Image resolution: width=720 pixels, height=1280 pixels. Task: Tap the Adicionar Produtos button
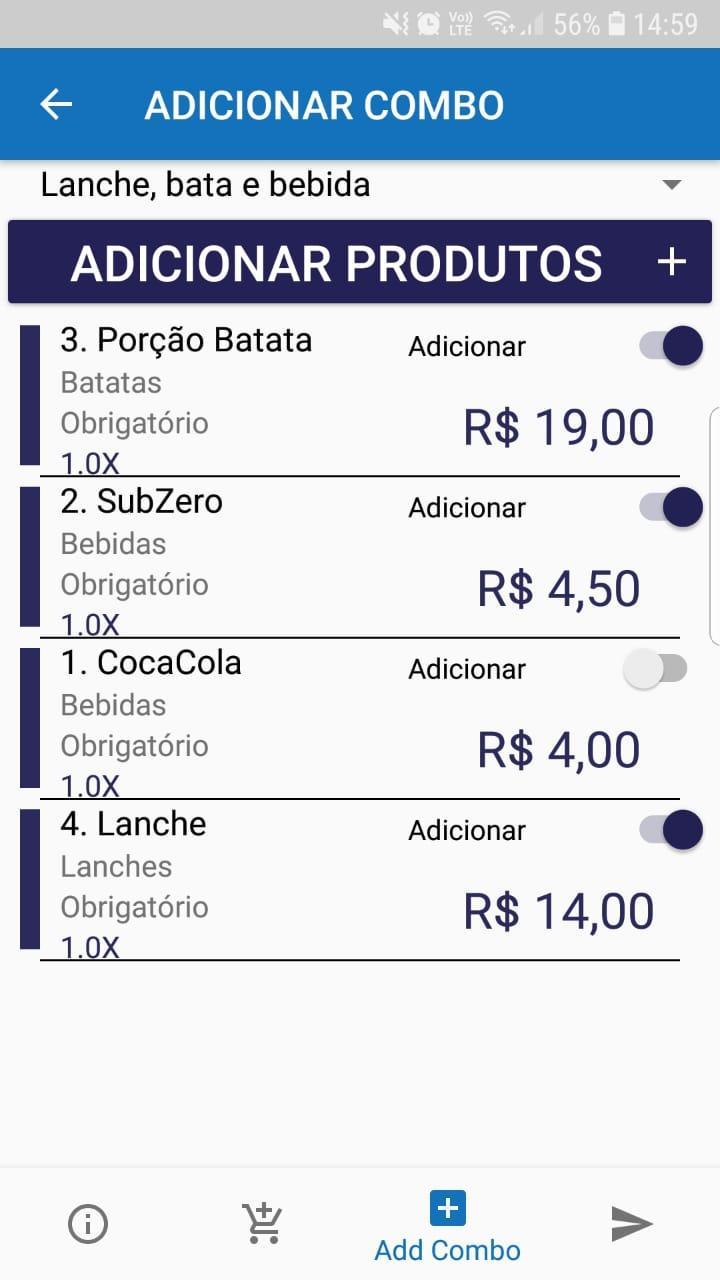coord(360,262)
